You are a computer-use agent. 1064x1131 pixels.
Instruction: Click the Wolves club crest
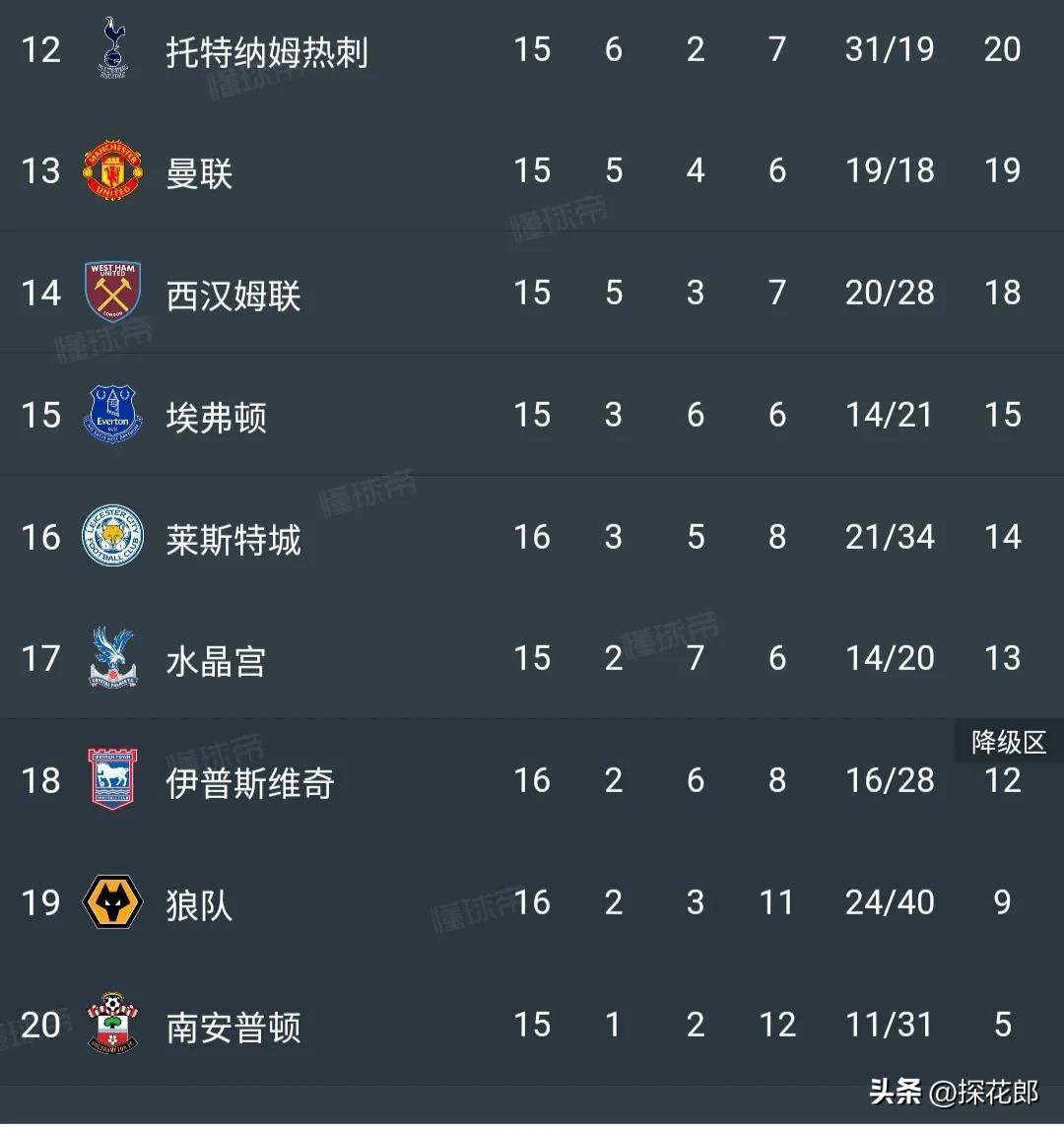[x=112, y=902]
